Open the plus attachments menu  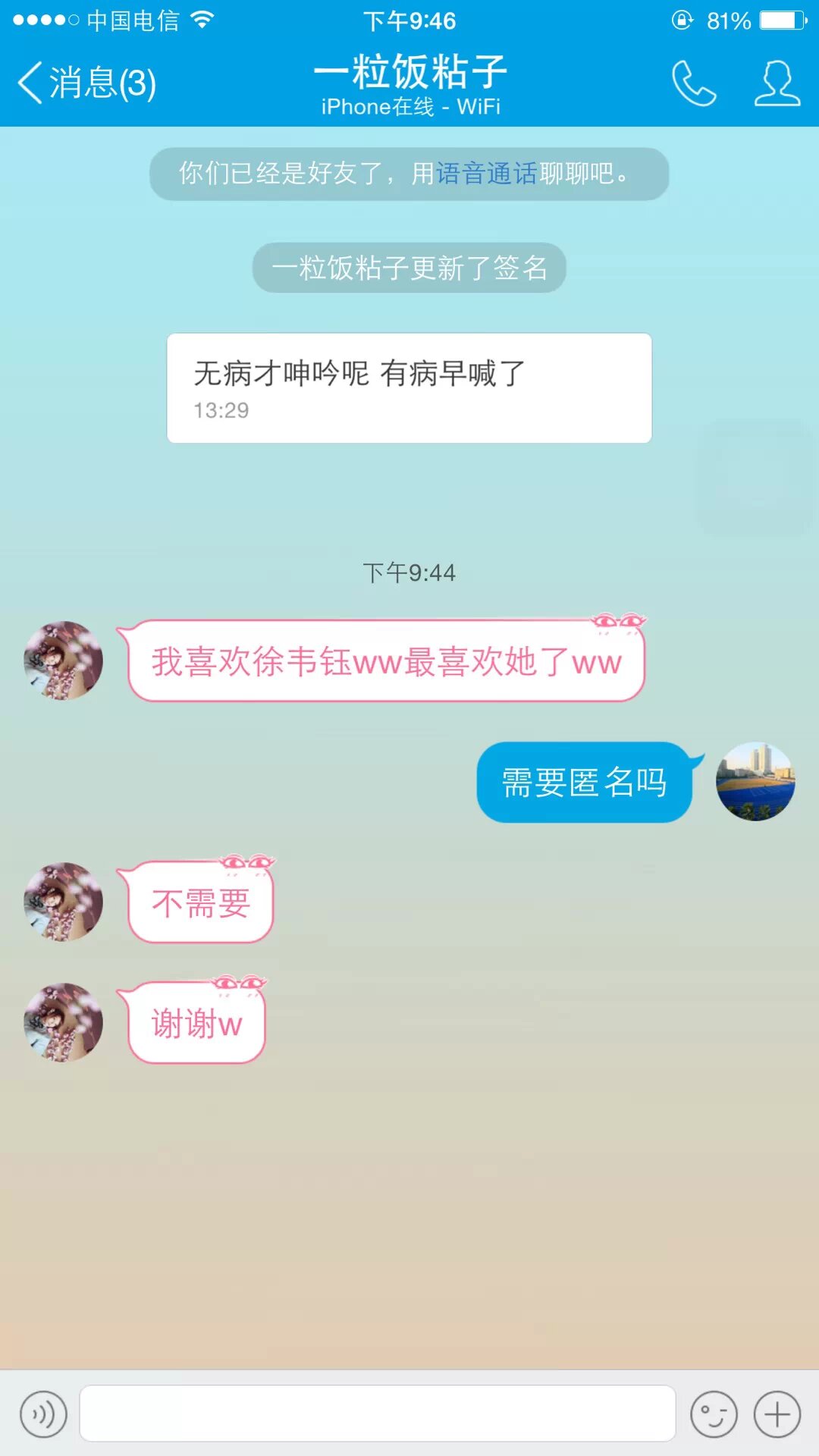click(777, 1414)
